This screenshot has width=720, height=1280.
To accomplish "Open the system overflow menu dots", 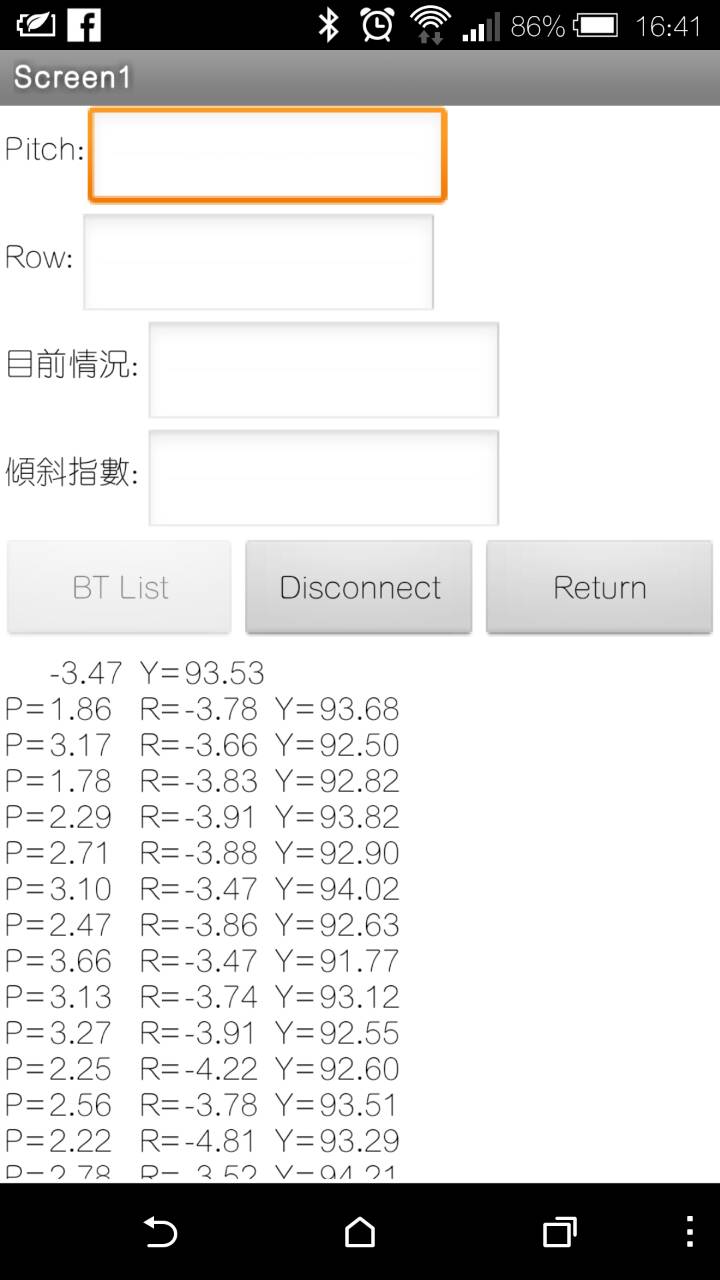I will point(690,1232).
